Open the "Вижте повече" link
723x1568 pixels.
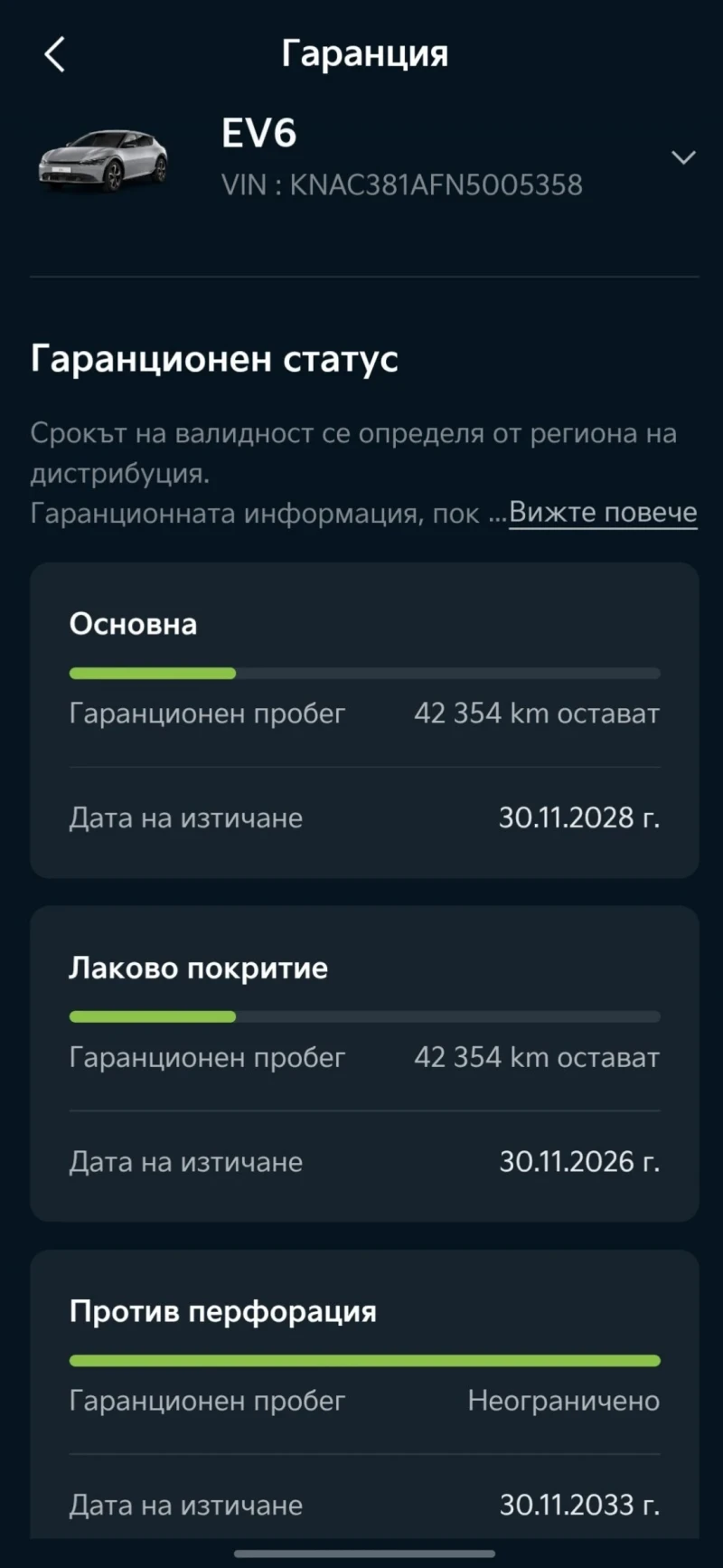point(601,511)
